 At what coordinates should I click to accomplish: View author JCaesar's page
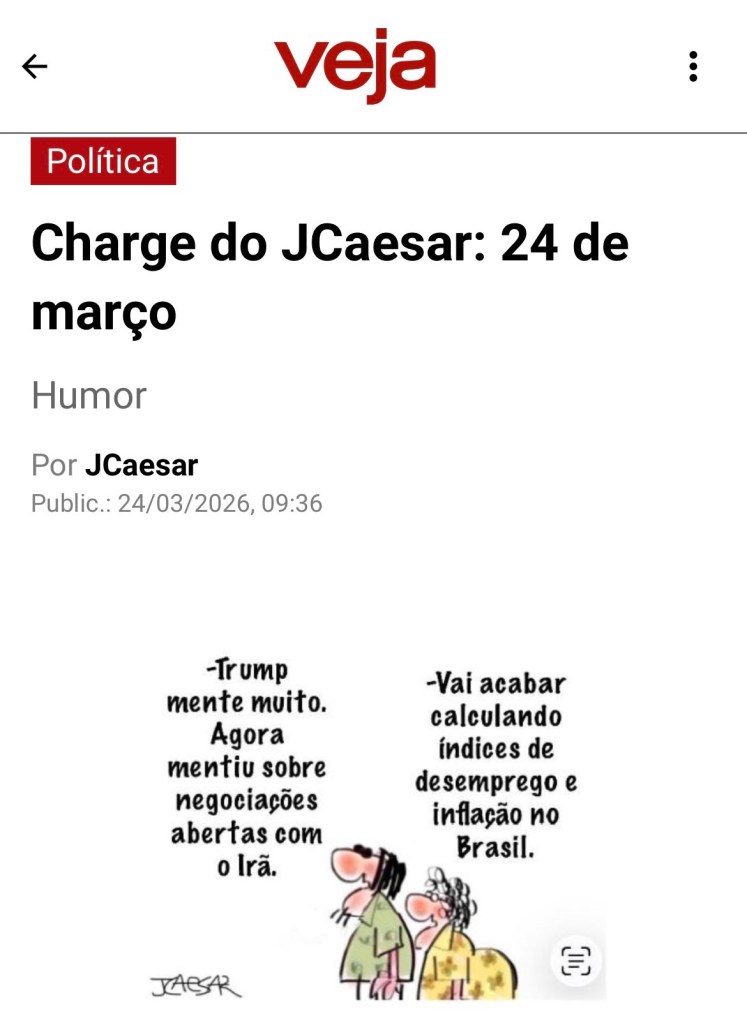141,465
